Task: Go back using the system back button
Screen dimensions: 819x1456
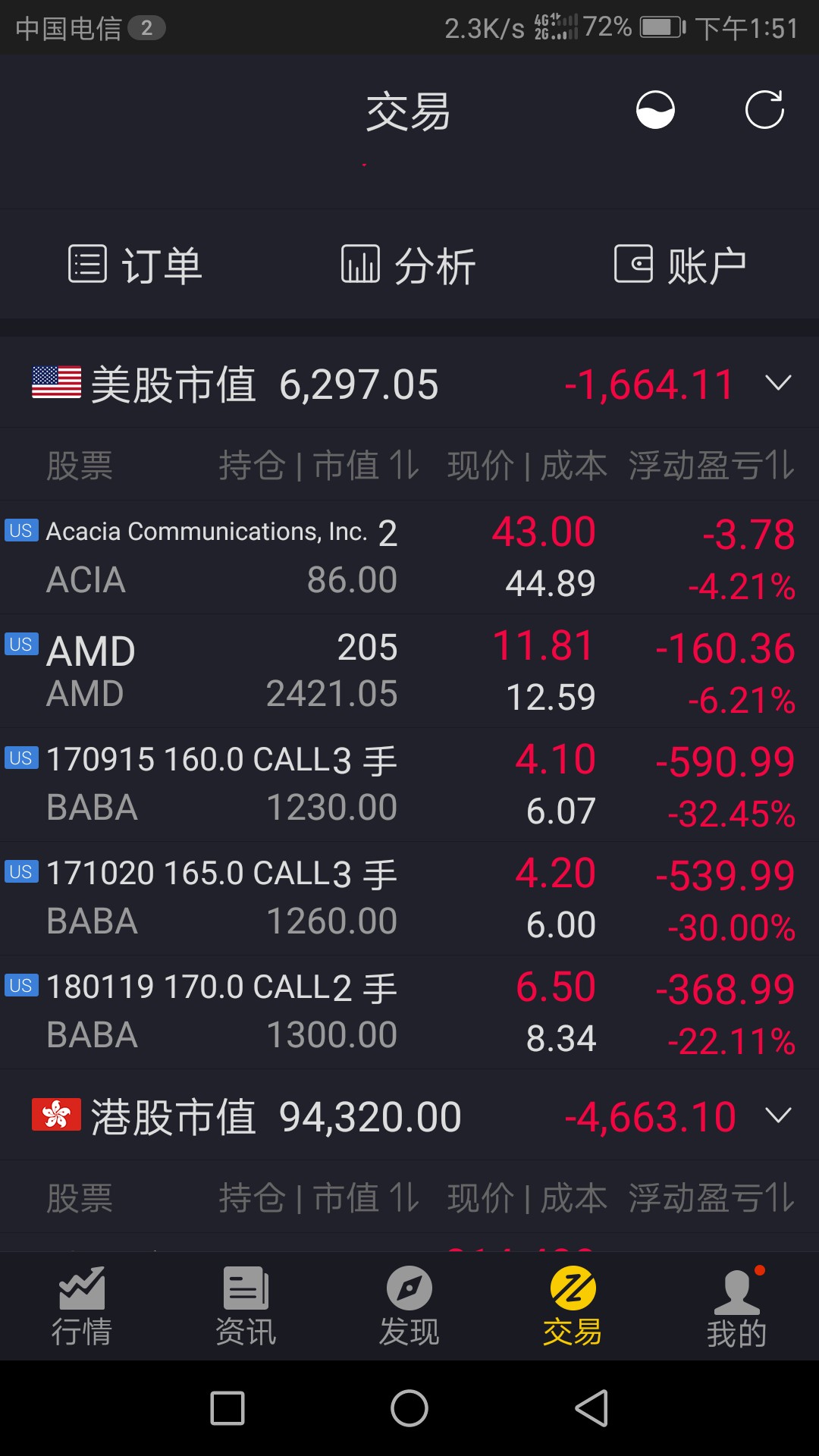Action: [x=591, y=1409]
